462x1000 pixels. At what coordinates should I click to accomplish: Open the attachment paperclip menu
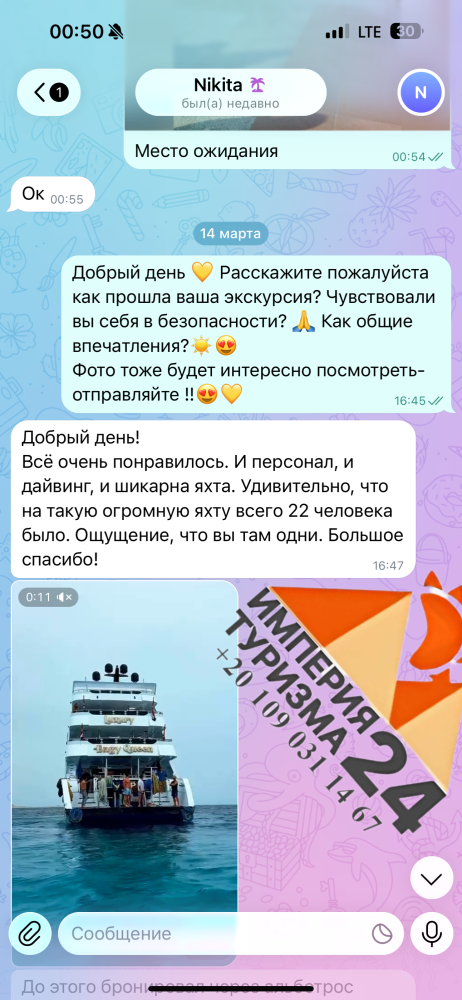[x=29, y=934]
